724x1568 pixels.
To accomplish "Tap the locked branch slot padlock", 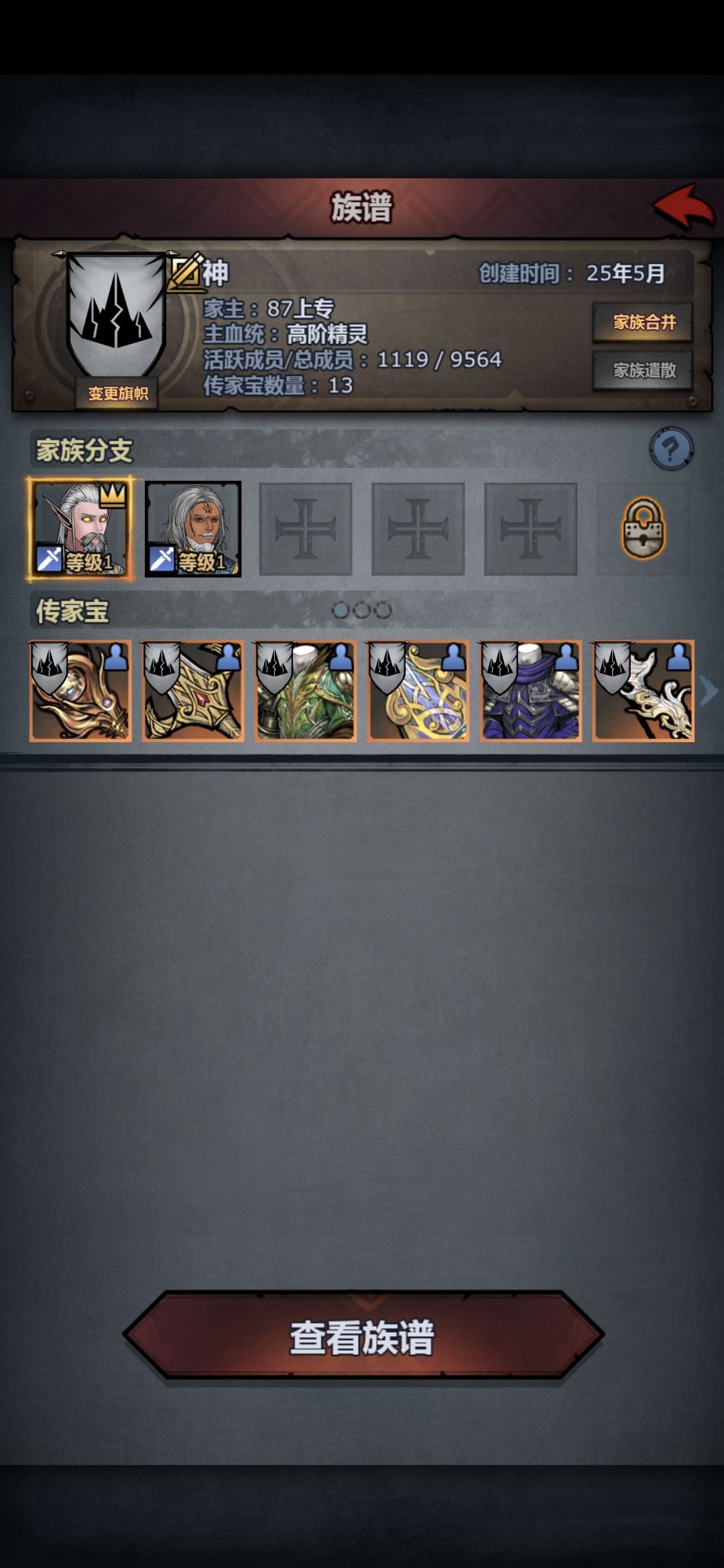I will coord(644,529).
